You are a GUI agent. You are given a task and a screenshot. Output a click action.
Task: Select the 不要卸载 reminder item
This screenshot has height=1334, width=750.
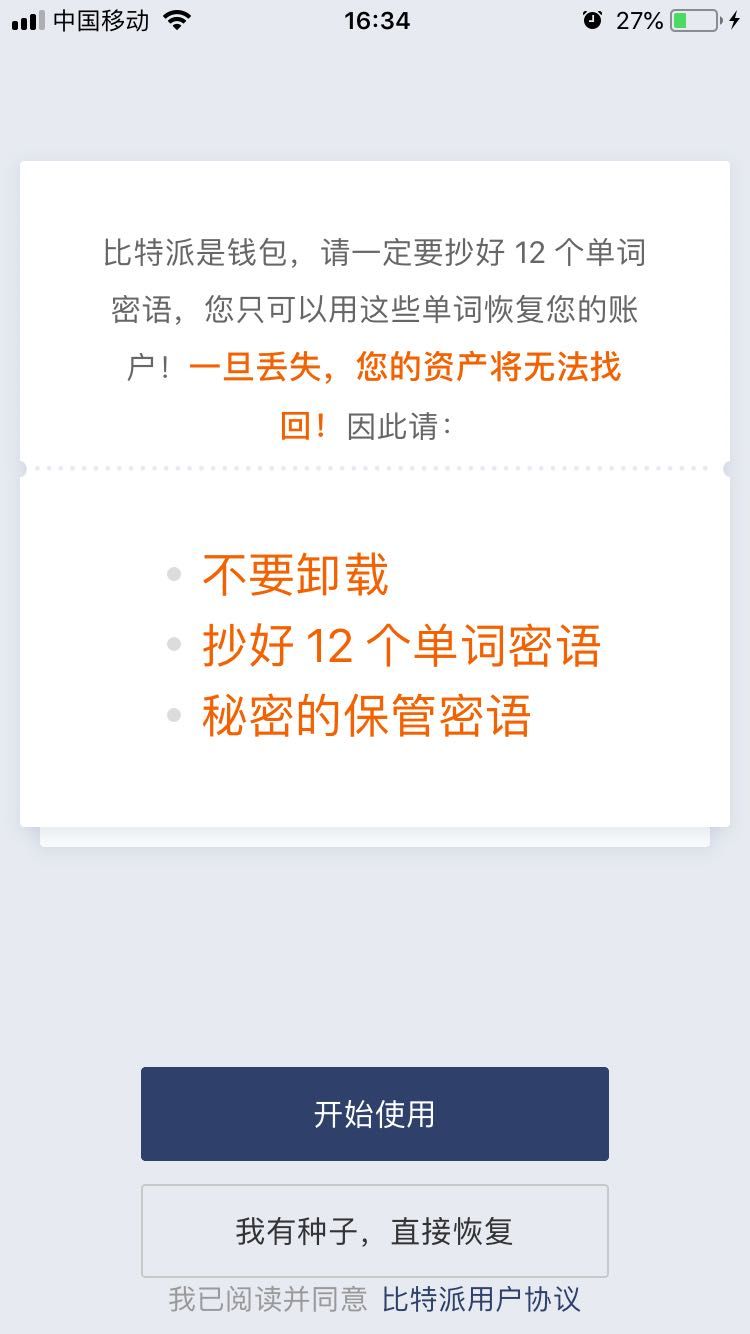click(x=296, y=575)
